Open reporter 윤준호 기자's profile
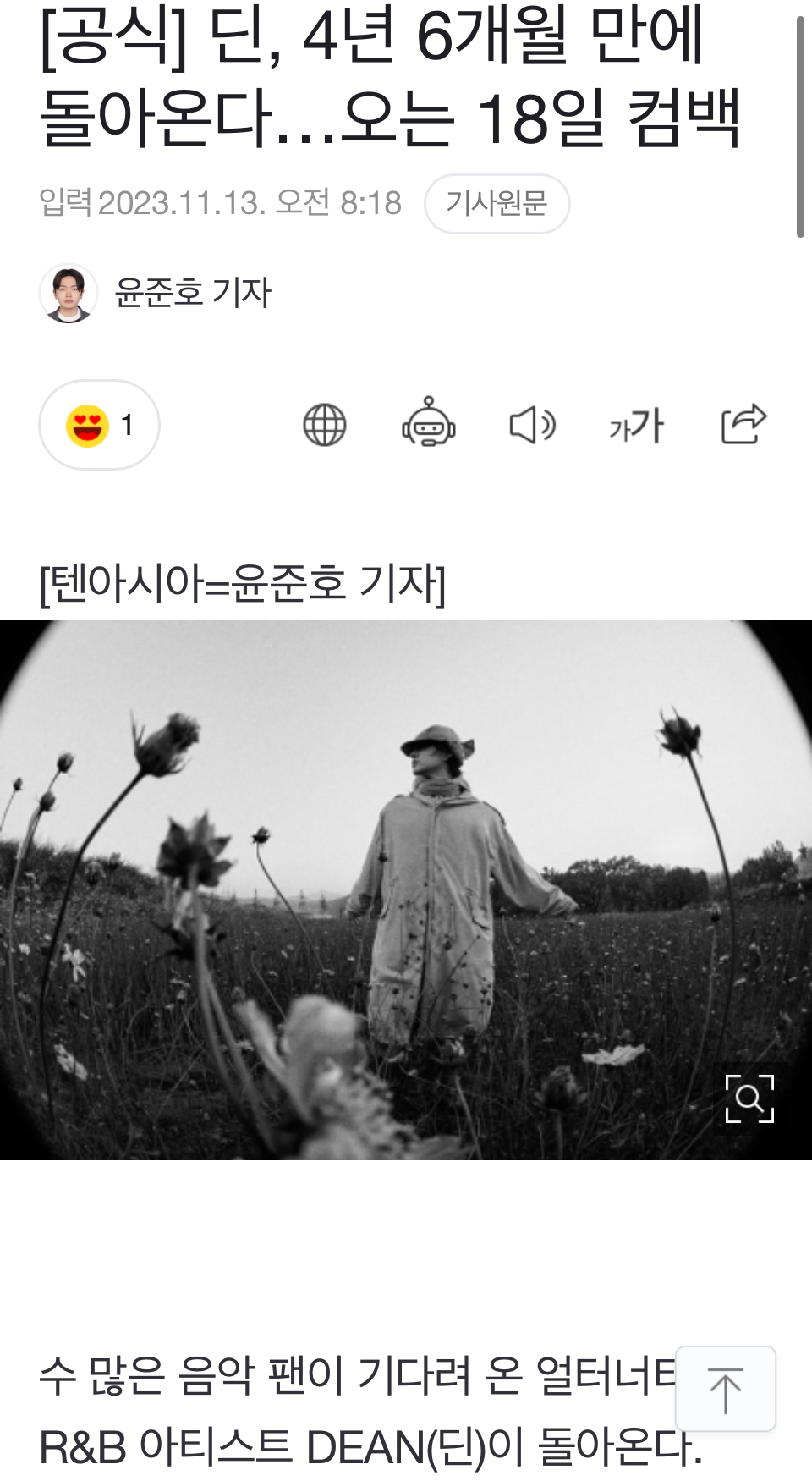The image size is (812, 1481). [x=191, y=293]
